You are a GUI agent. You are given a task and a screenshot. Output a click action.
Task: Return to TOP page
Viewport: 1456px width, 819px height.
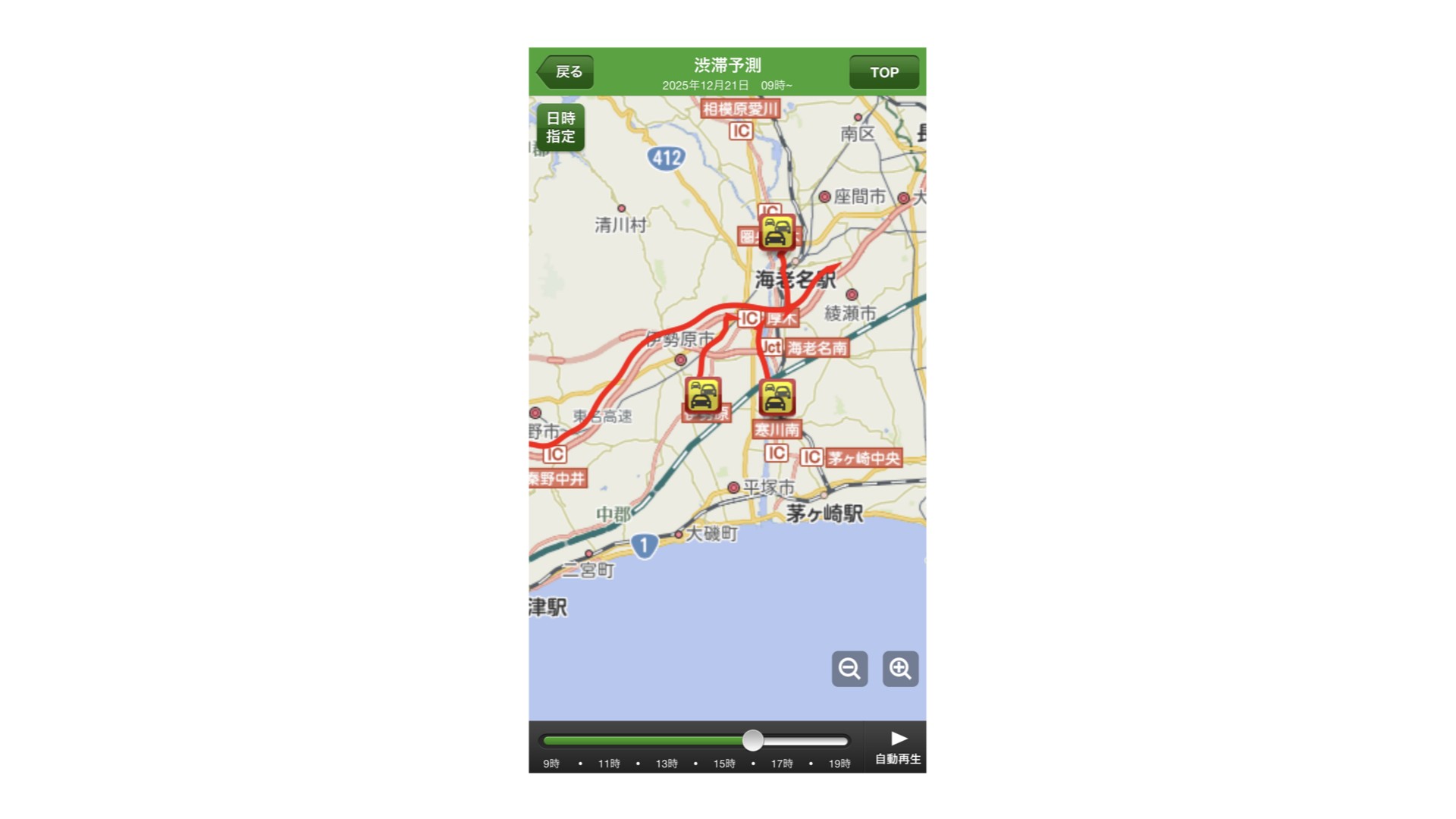(x=883, y=72)
